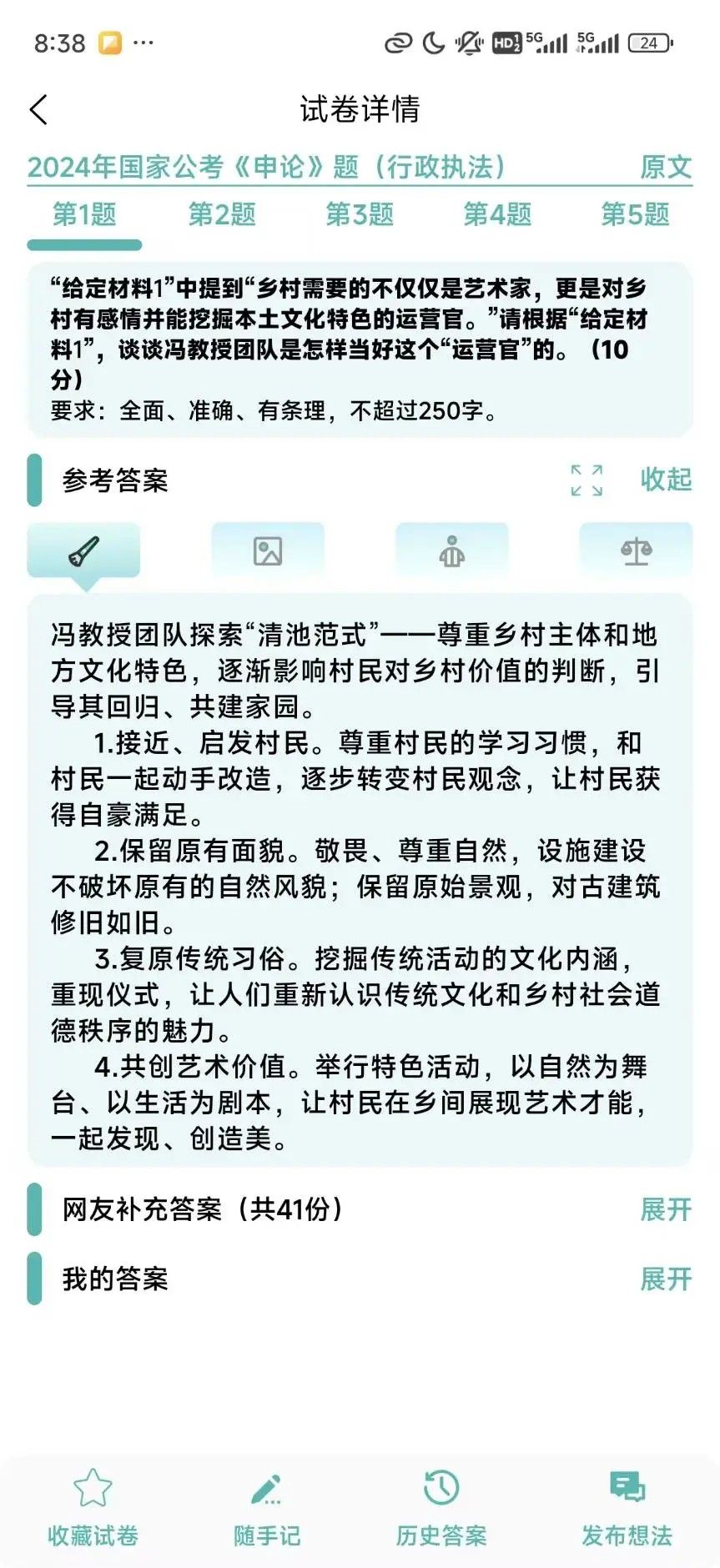The image size is (720, 1568).
Task: Select the 第1题 tab
Action: pos(84,214)
